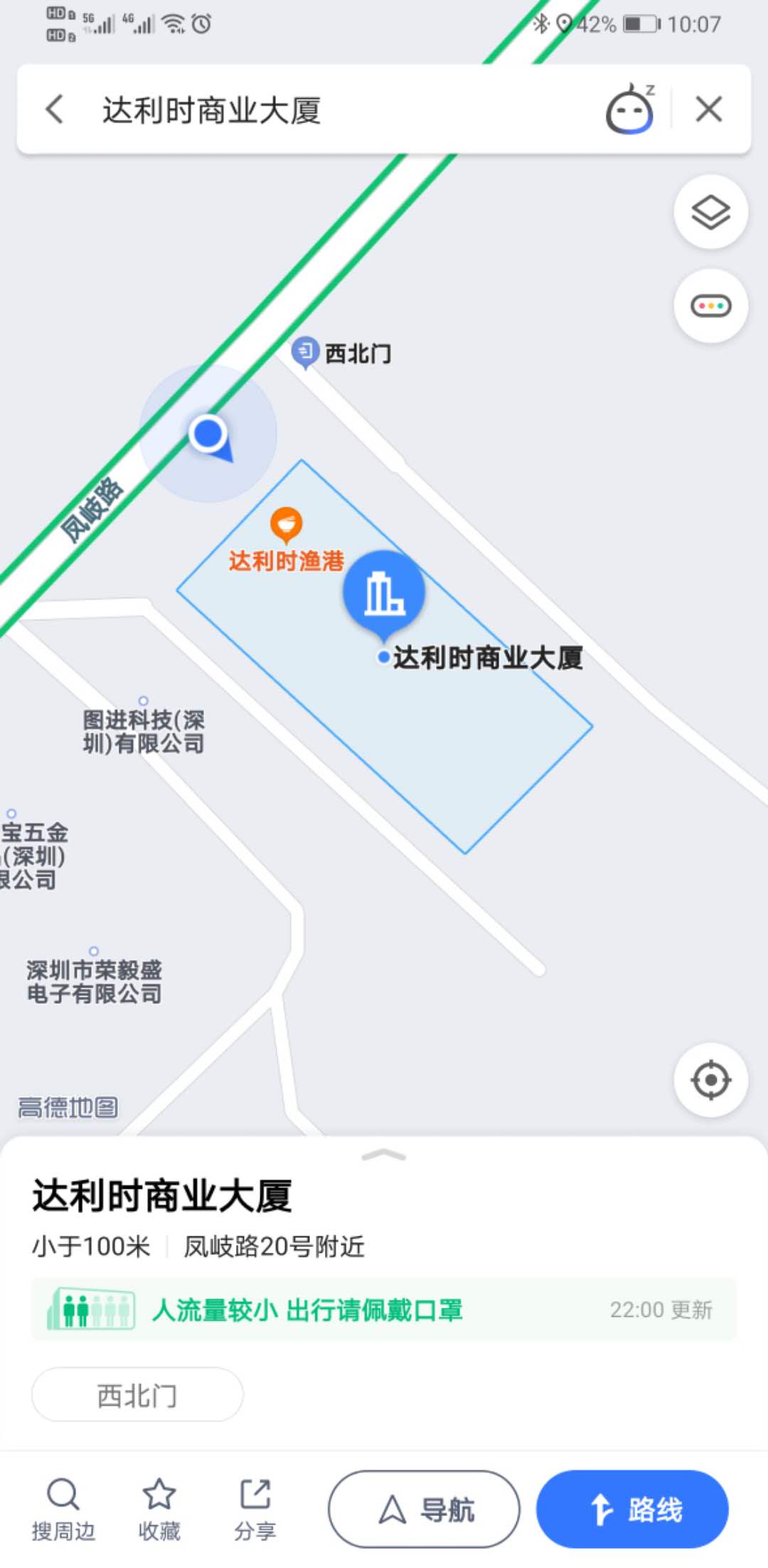
Task: Tap the location reporting pill icon below layers
Action: tap(710, 304)
